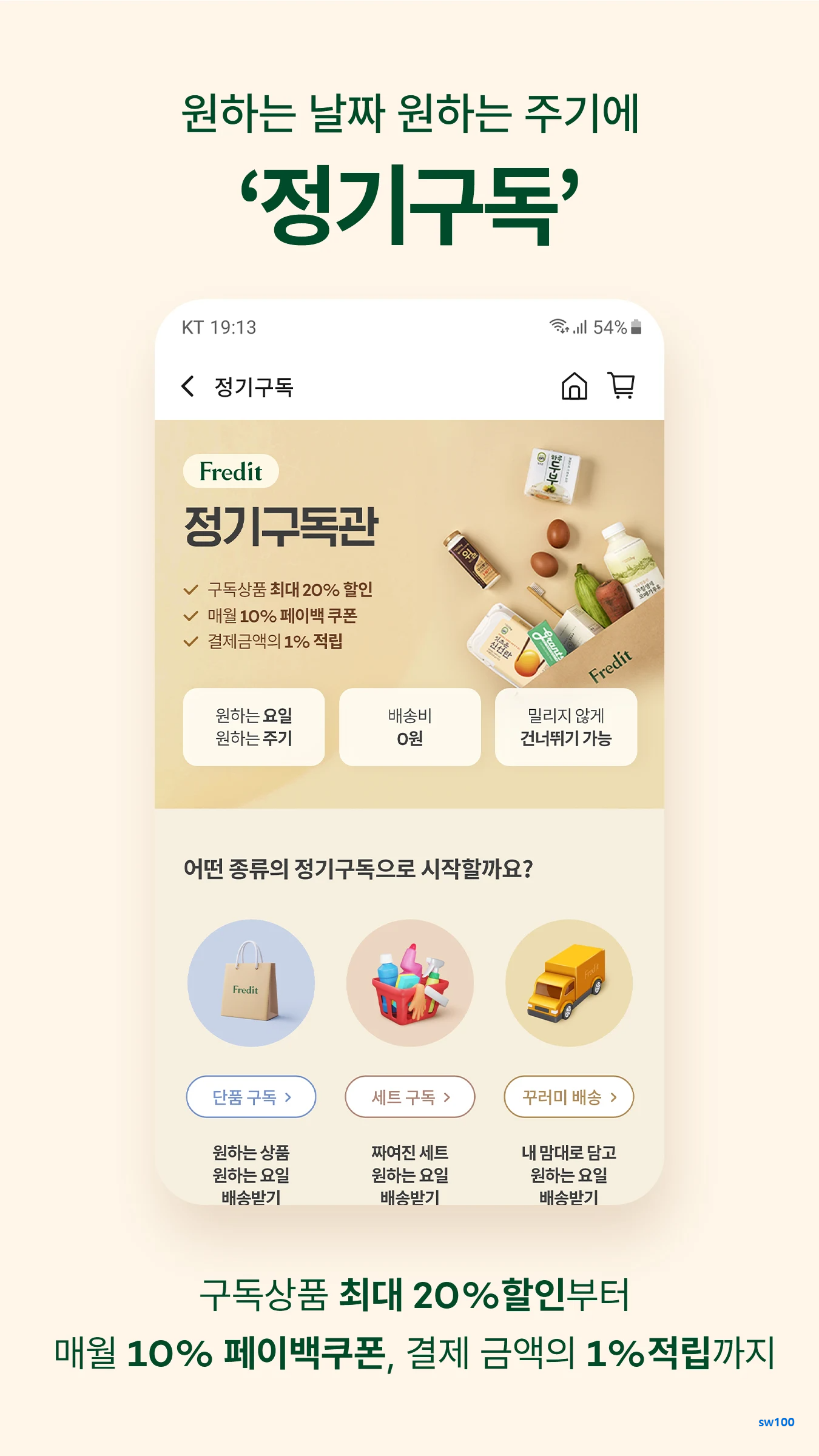
Task: Click the red basket with cleaning supplies icon
Action: (409, 983)
